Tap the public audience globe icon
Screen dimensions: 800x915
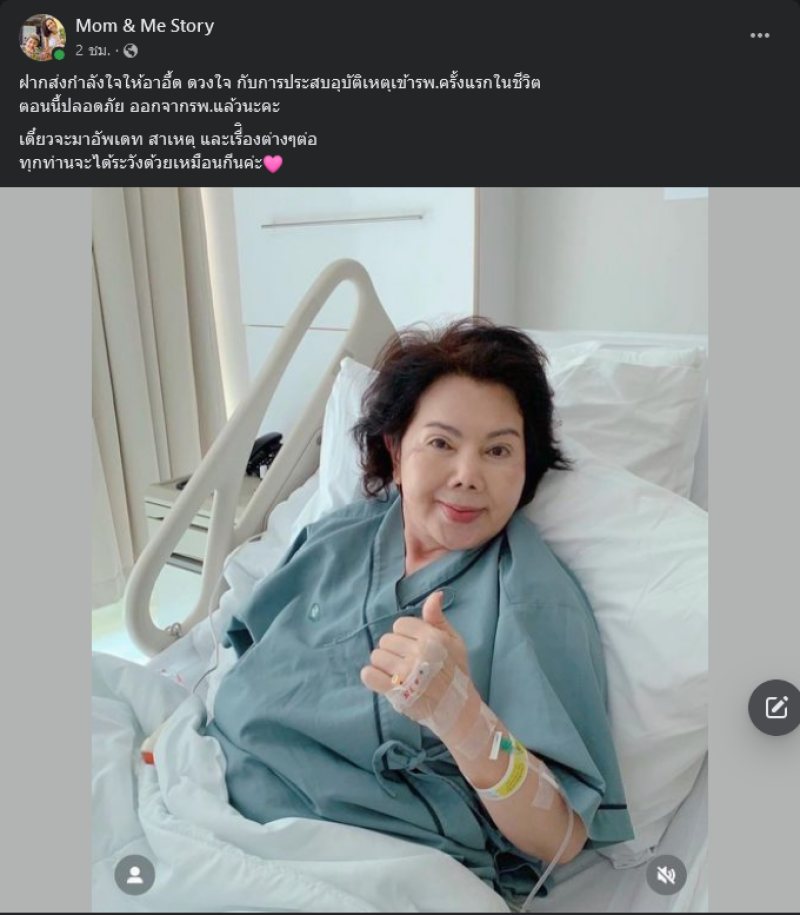click(130, 50)
